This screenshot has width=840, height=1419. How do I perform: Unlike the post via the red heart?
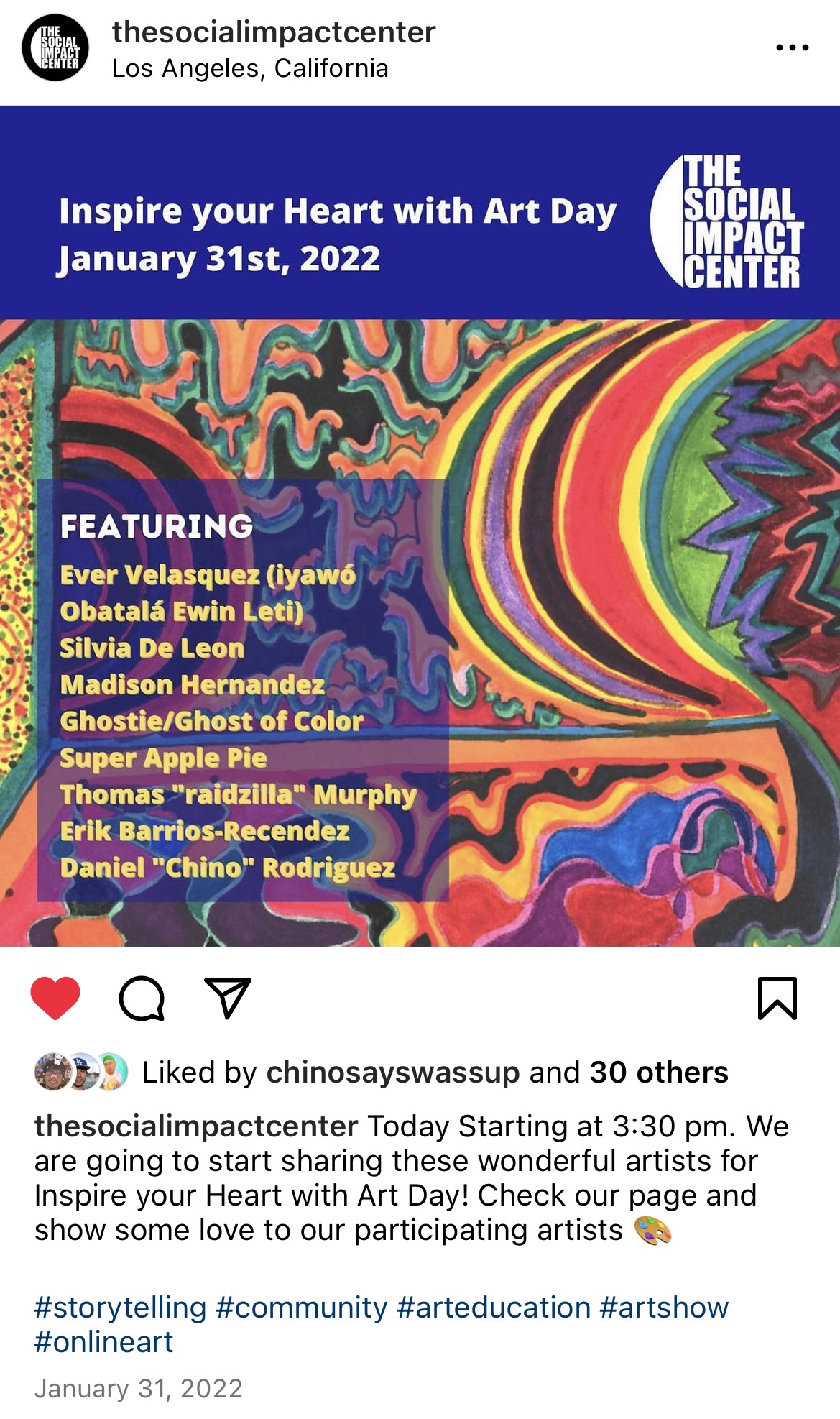[x=55, y=998]
